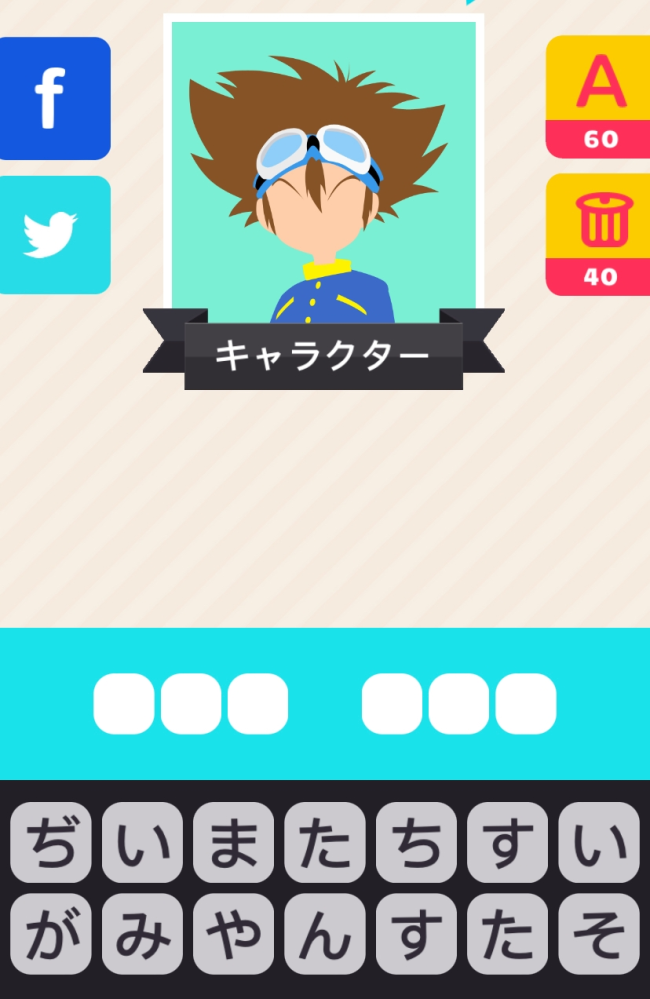Pick the そ letter tile
Image resolution: width=650 pixels, height=999 pixels.
pos(599,934)
